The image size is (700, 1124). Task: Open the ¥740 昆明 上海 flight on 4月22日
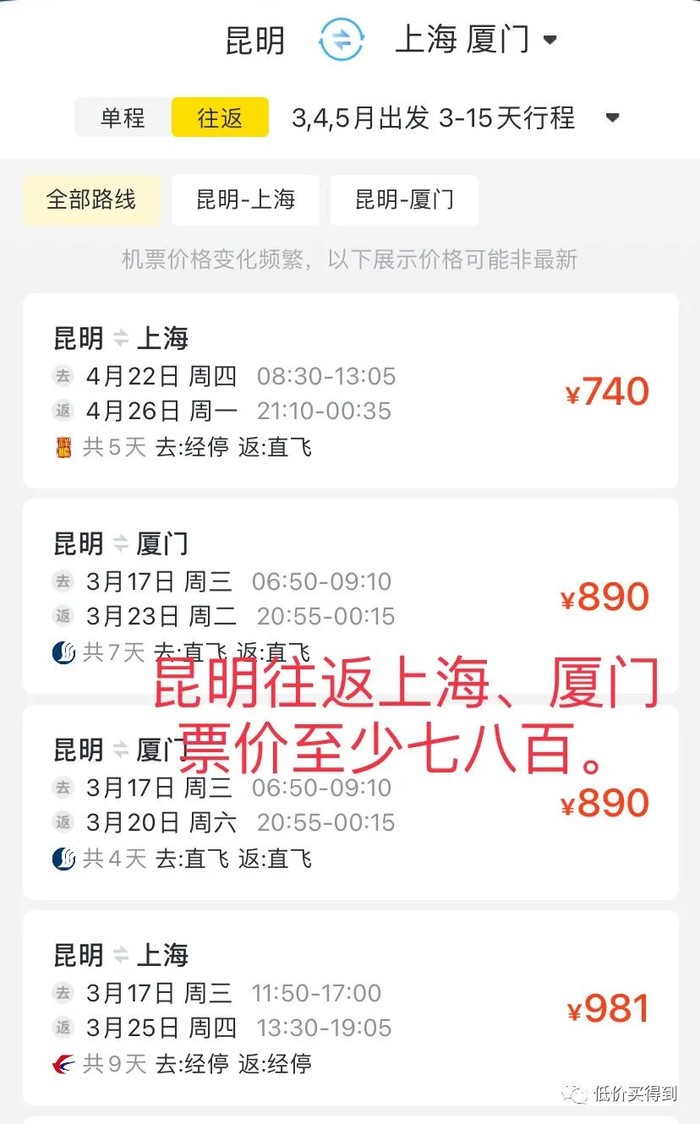coord(350,391)
